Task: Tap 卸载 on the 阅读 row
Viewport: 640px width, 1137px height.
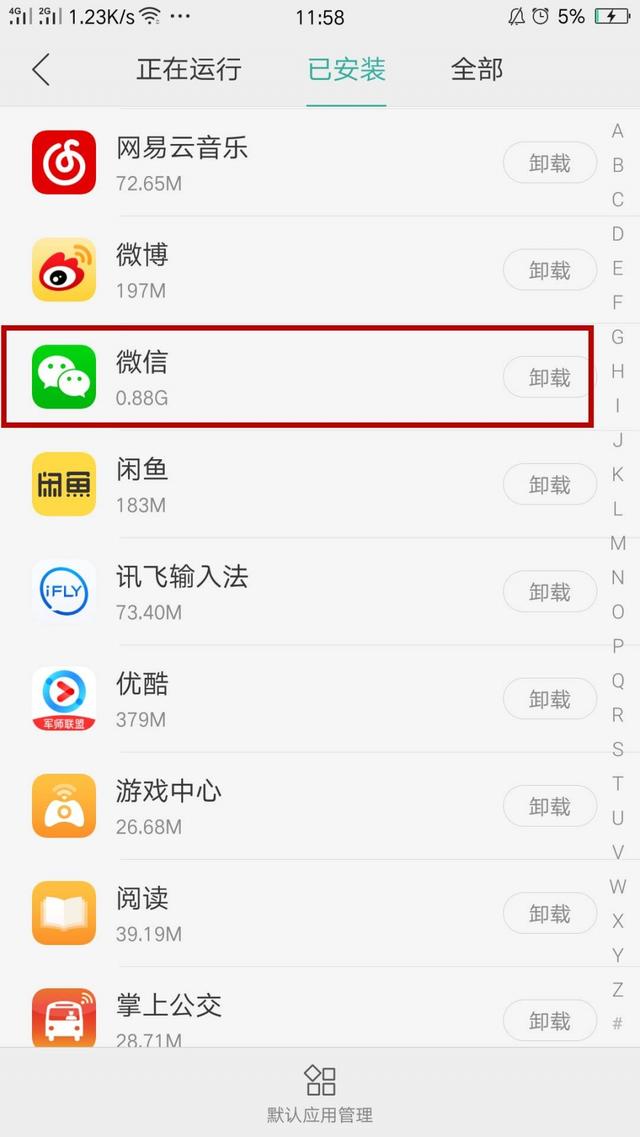Action: coord(549,913)
